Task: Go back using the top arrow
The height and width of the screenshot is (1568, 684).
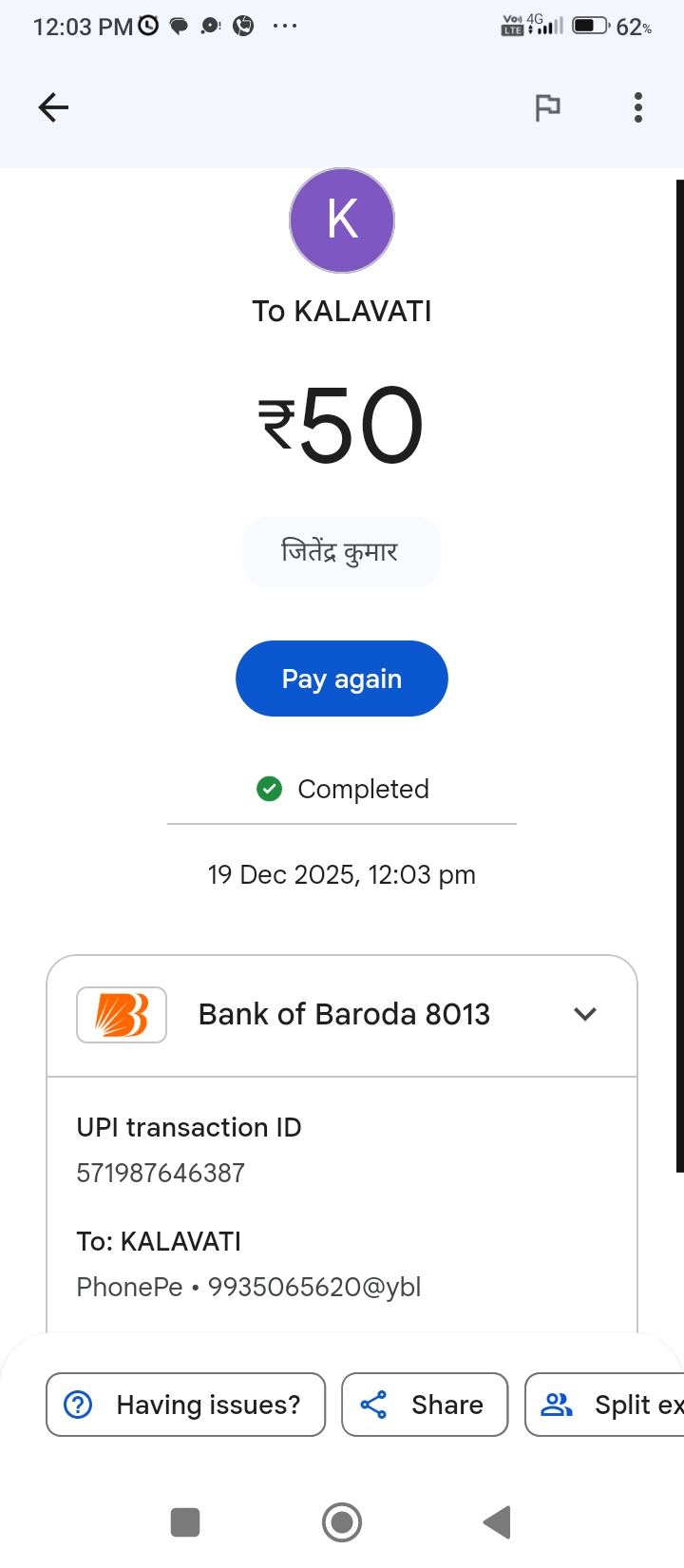Action: coord(53,107)
